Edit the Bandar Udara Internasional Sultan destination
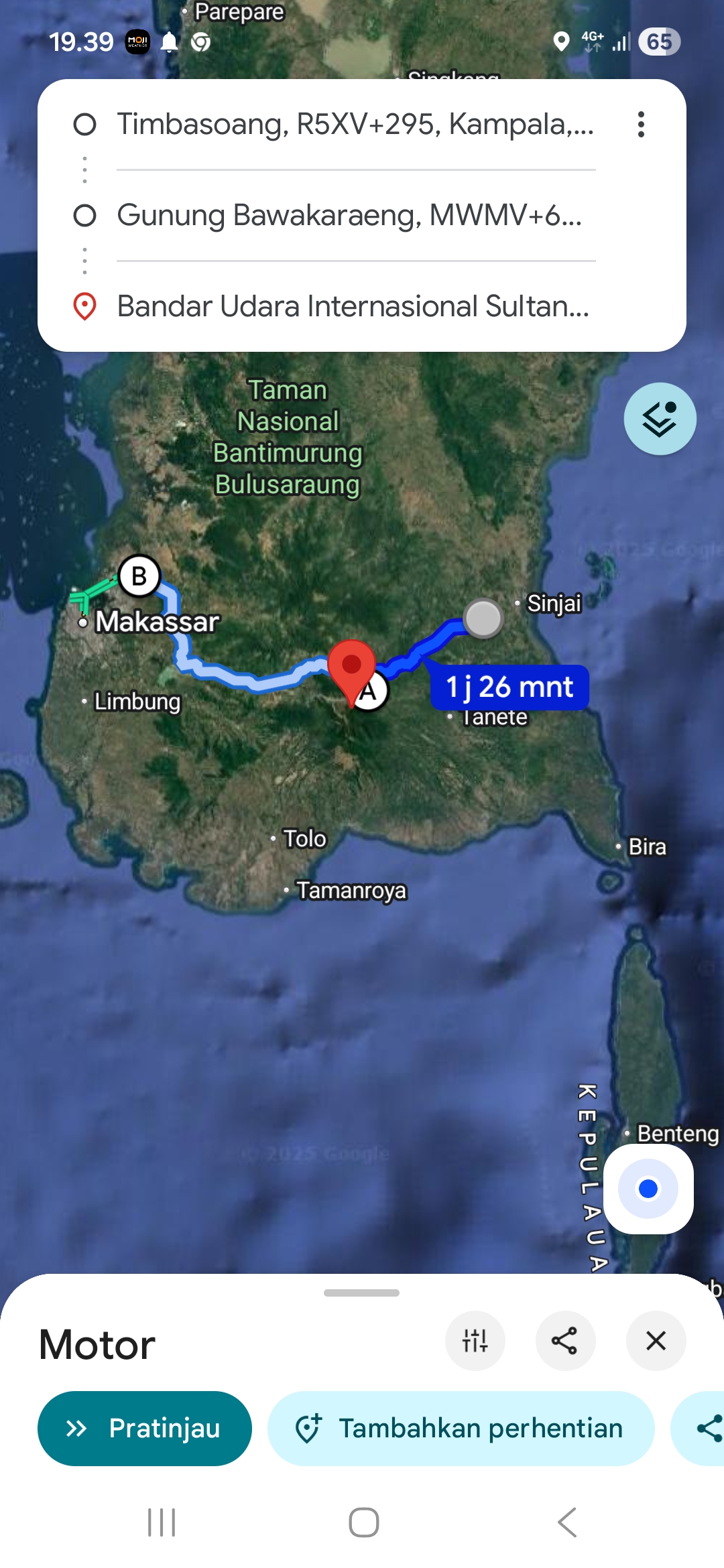Image resolution: width=724 pixels, height=1568 pixels. (353, 306)
